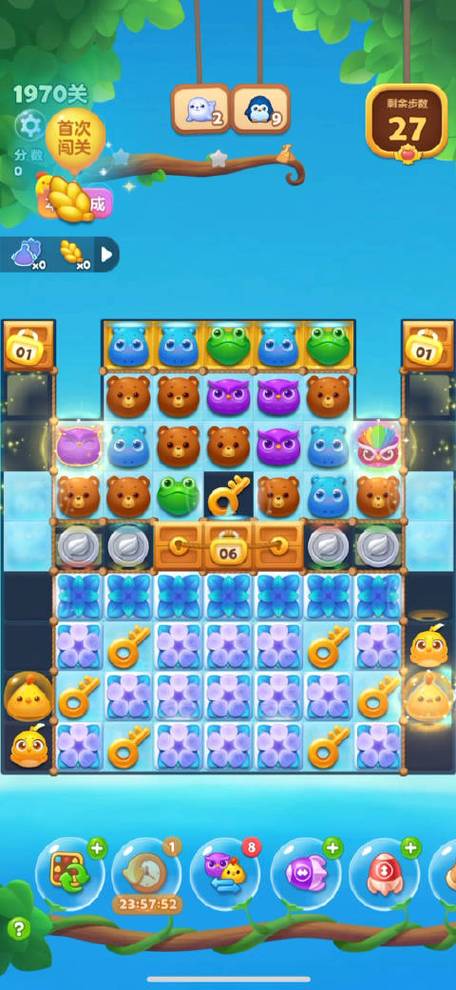Screen dimensions: 456x990
Task: Expand the collected items arrow panel
Action: [106, 254]
